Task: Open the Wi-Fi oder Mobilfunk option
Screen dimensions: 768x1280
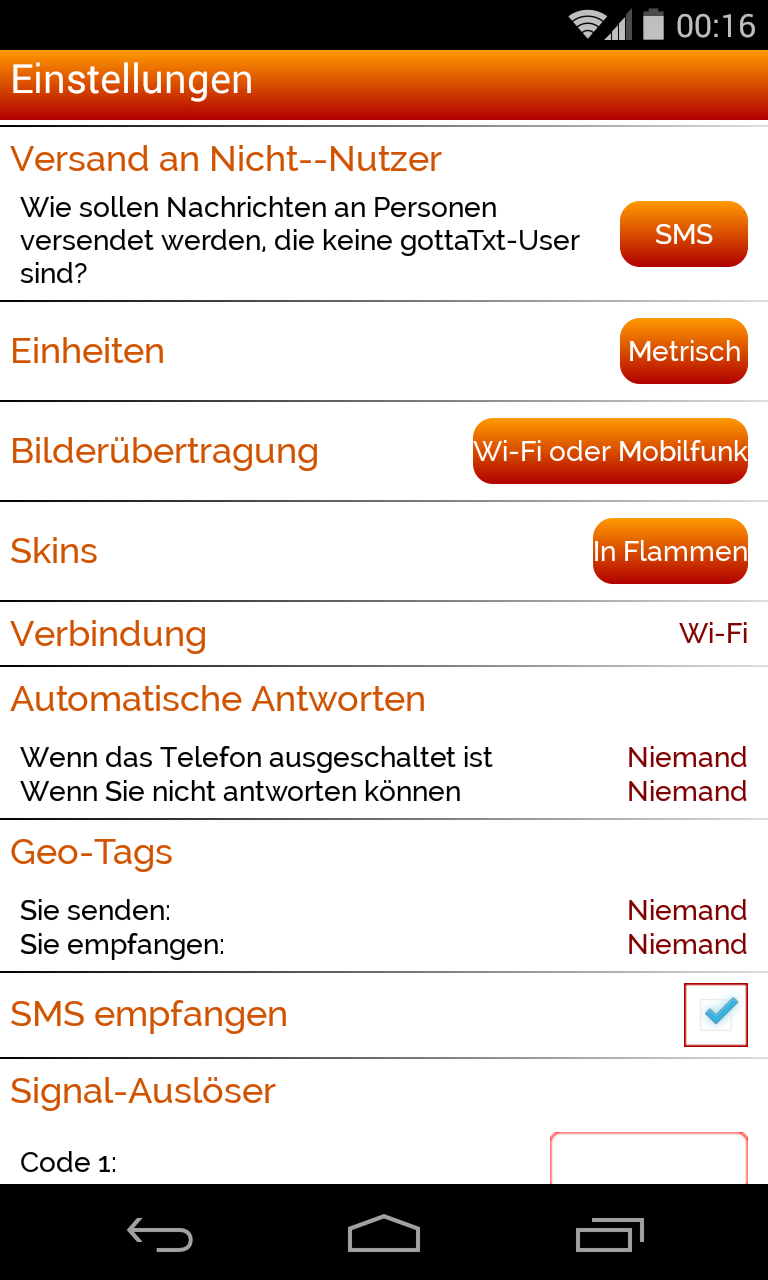Action: 610,451
